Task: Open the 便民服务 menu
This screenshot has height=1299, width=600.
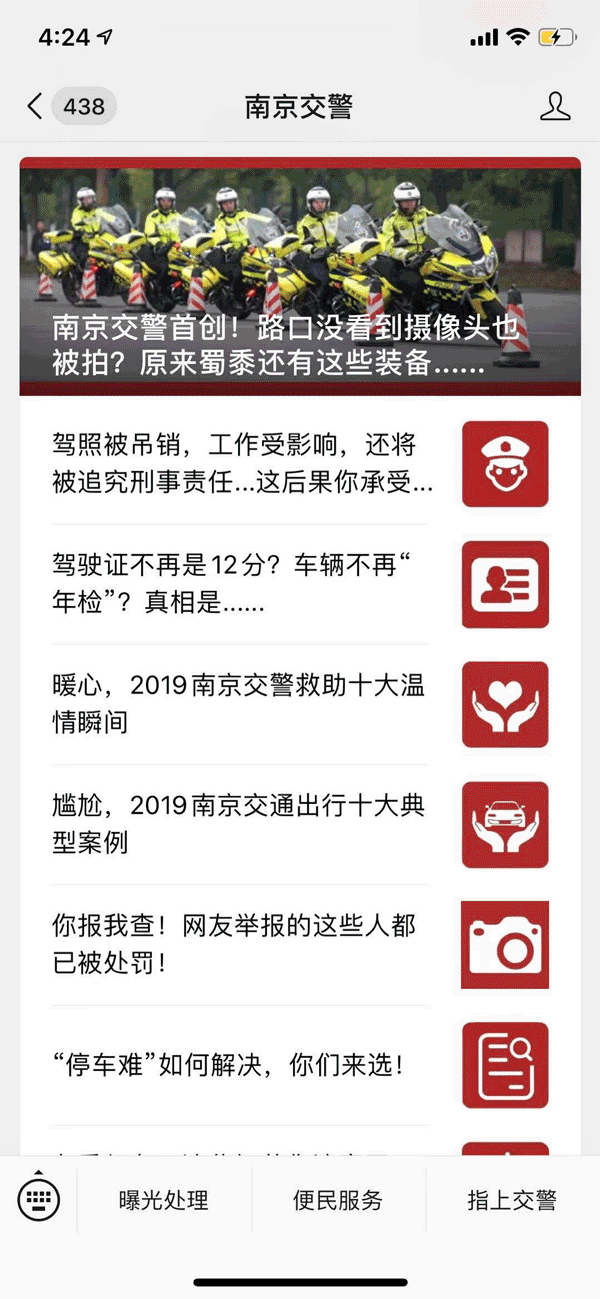Action: coord(338,1201)
